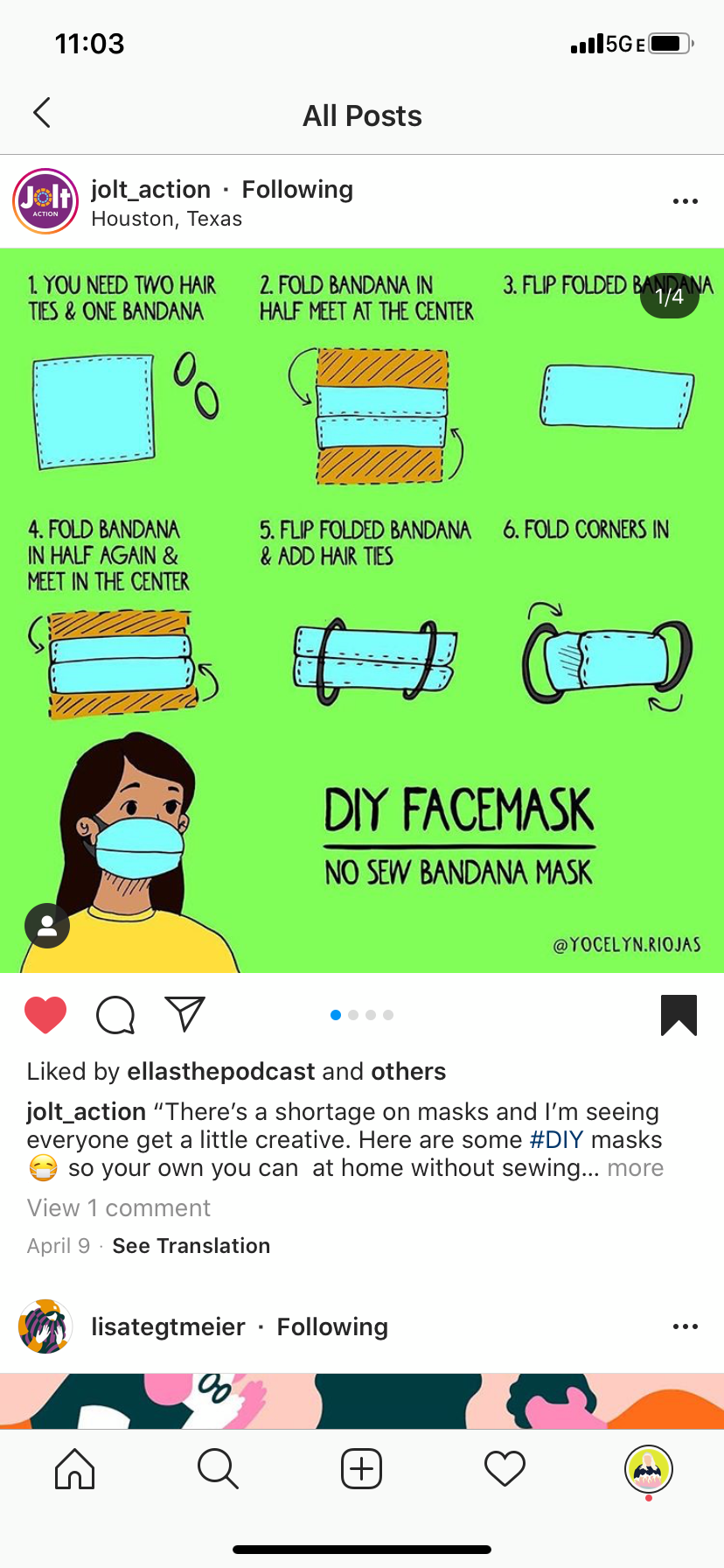The image size is (724, 1568).
Task: Go back from All Posts
Action: click(41, 113)
